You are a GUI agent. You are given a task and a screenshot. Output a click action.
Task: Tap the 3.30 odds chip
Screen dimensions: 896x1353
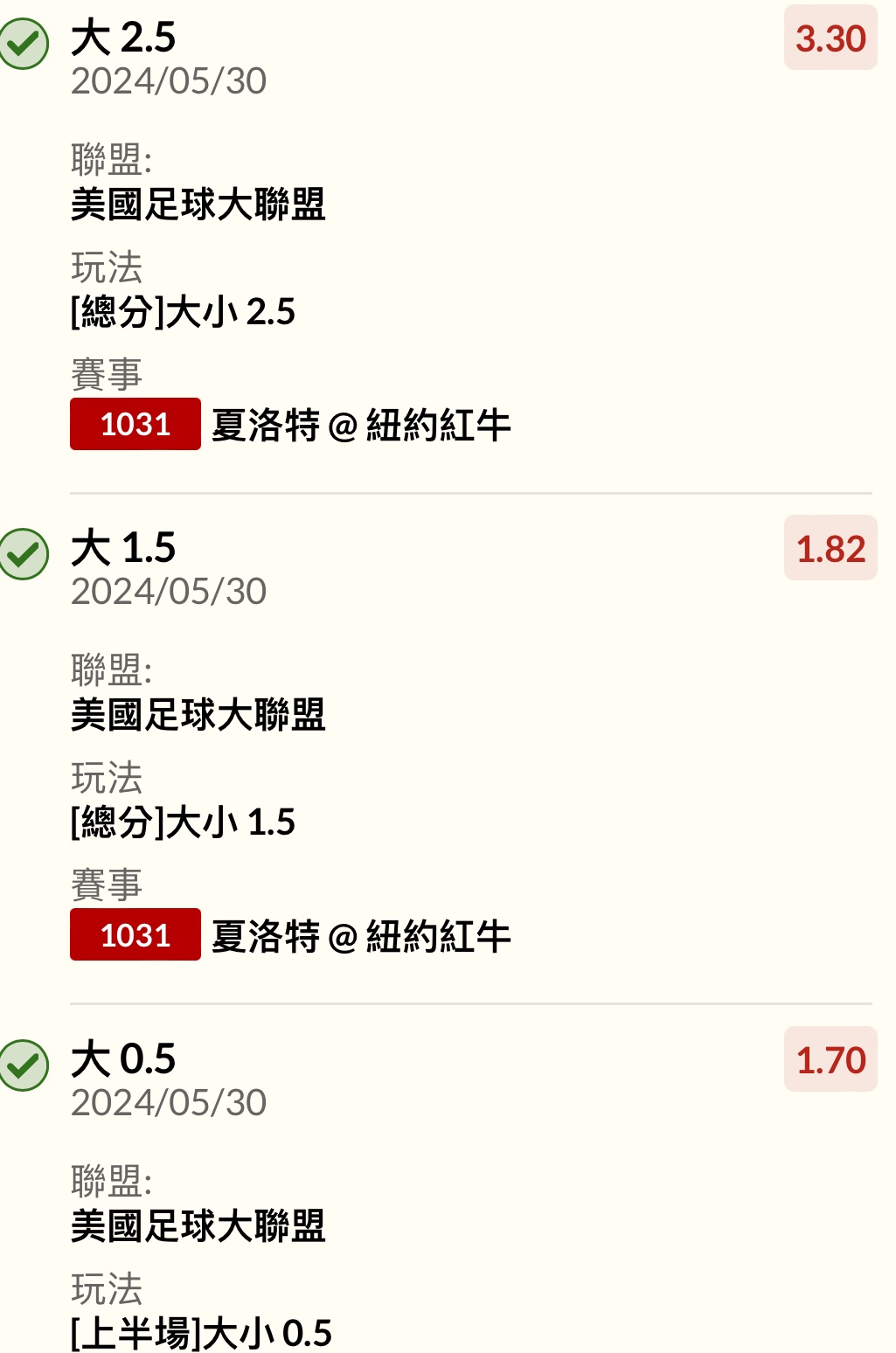(x=830, y=38)
